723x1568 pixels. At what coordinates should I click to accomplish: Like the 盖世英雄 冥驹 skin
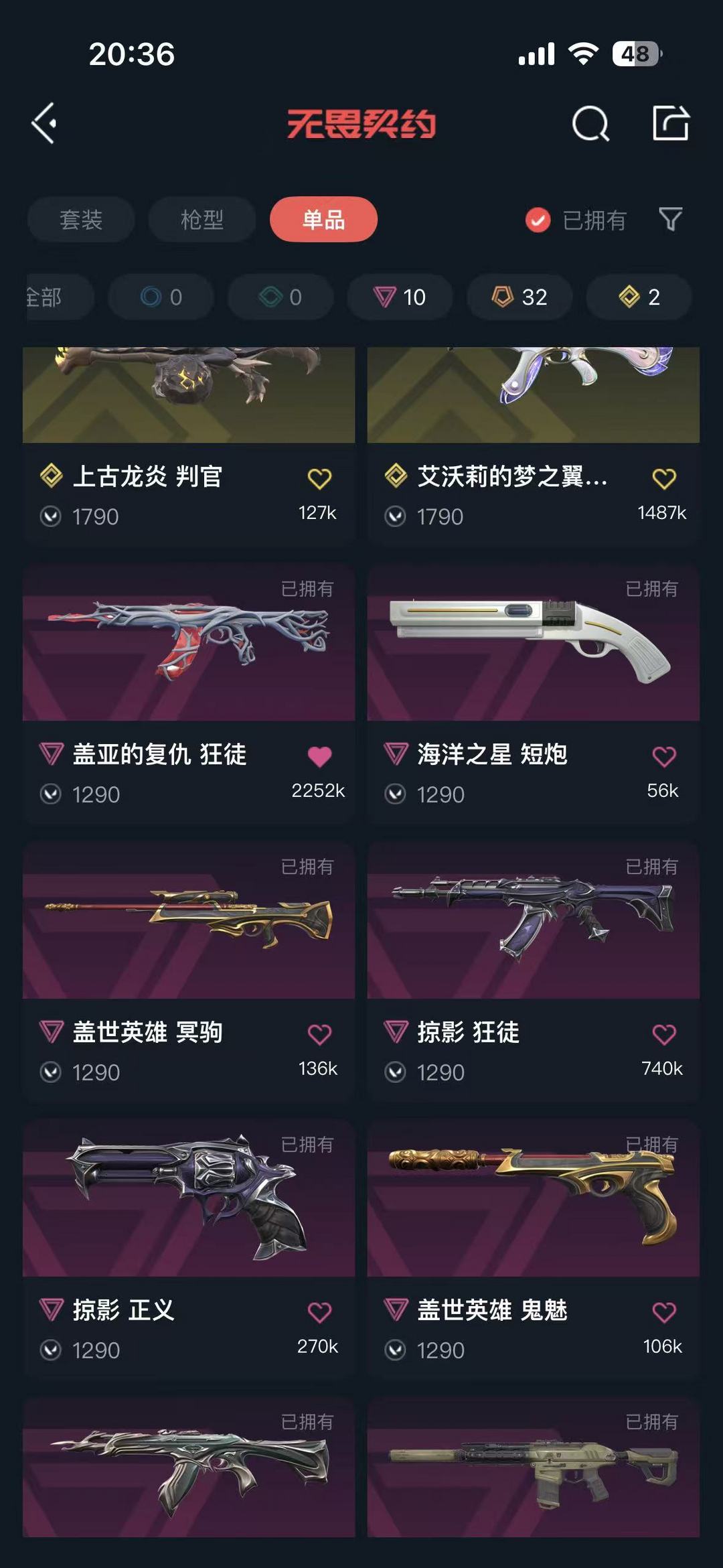(x=319, y=1034)
